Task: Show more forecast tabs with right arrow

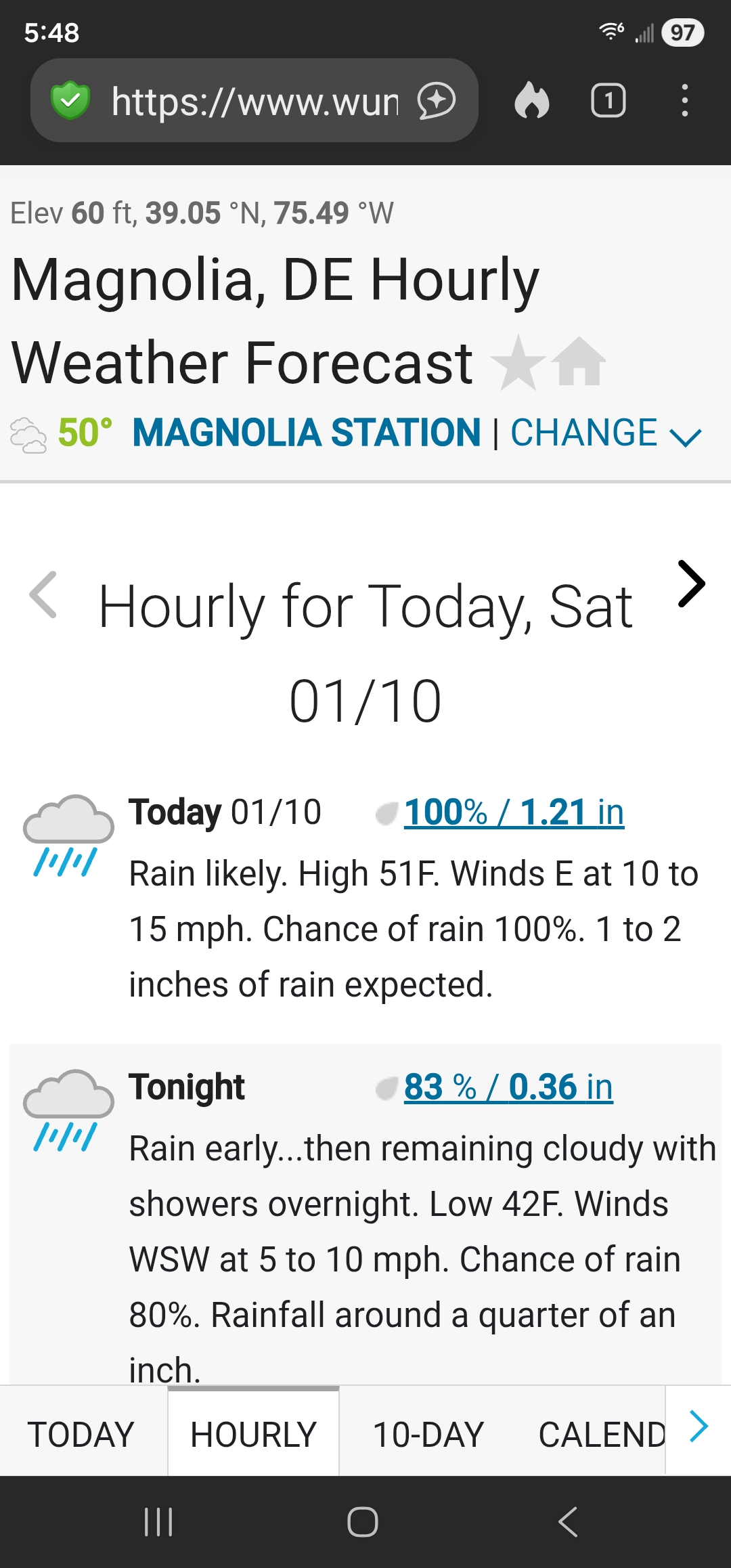Action: pyautogui.click(x=699, y=1427)
